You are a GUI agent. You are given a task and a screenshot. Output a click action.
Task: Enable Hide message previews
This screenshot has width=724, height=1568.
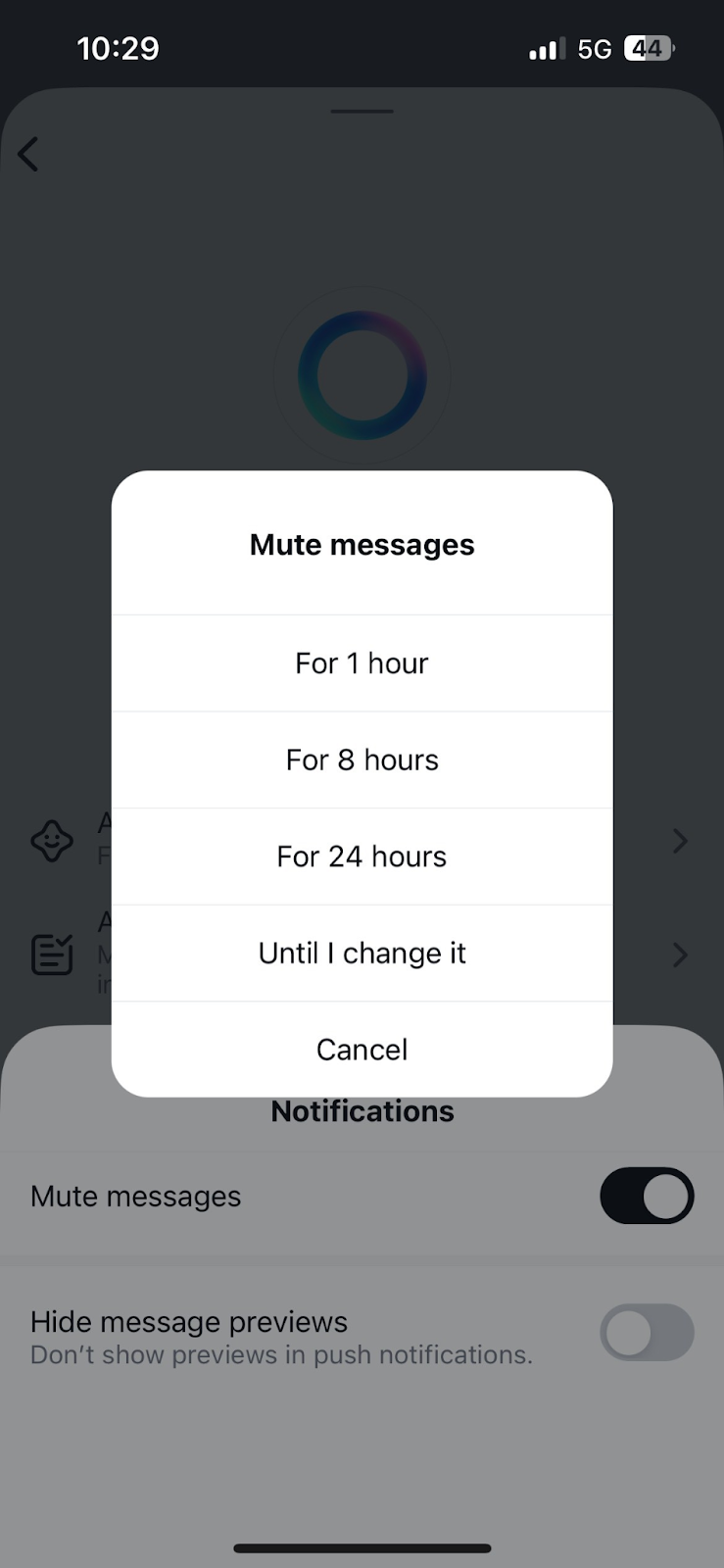pyautogui.click(x=647, y=1332)
